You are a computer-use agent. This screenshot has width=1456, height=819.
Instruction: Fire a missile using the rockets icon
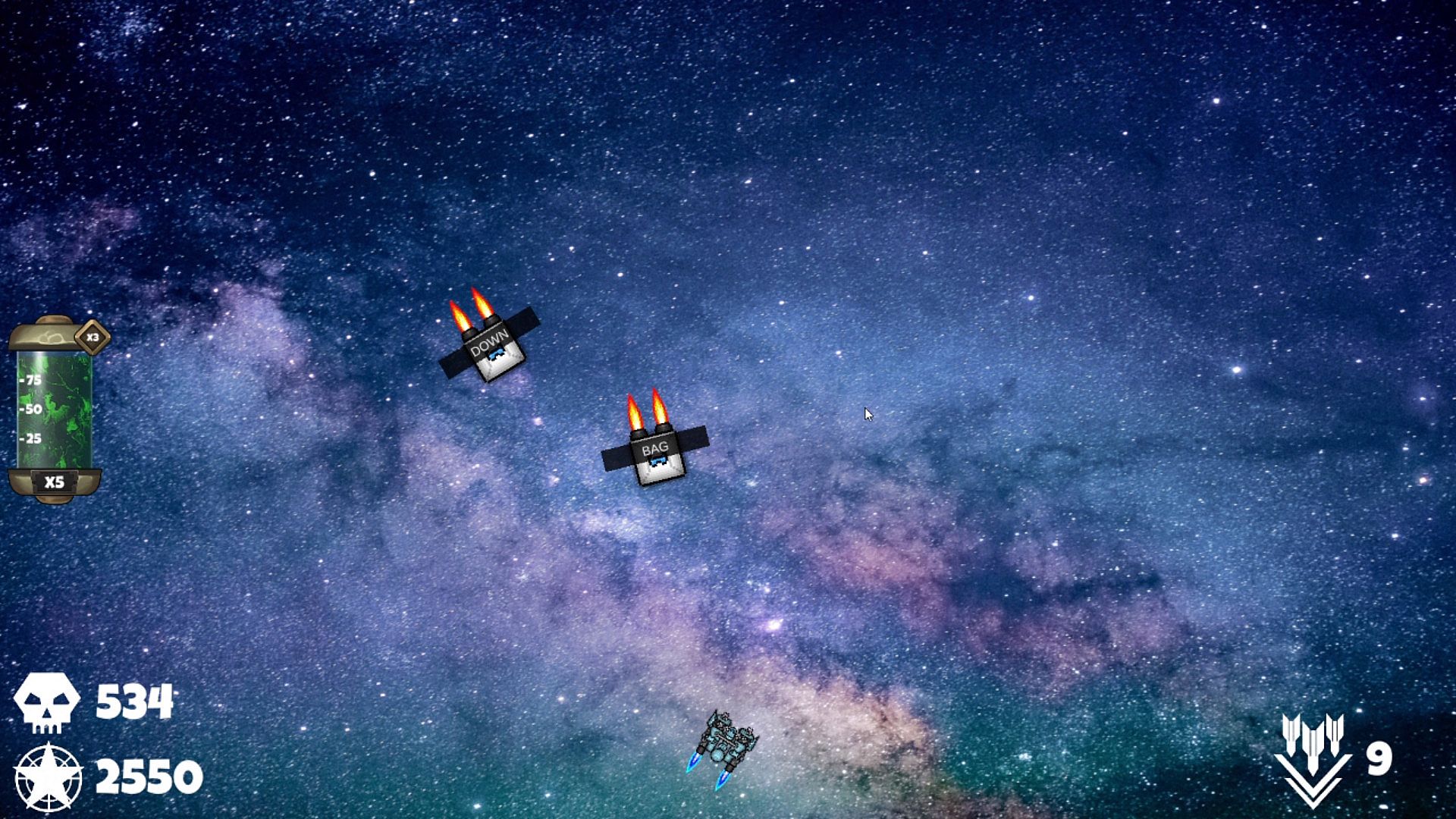point(1313,758)
